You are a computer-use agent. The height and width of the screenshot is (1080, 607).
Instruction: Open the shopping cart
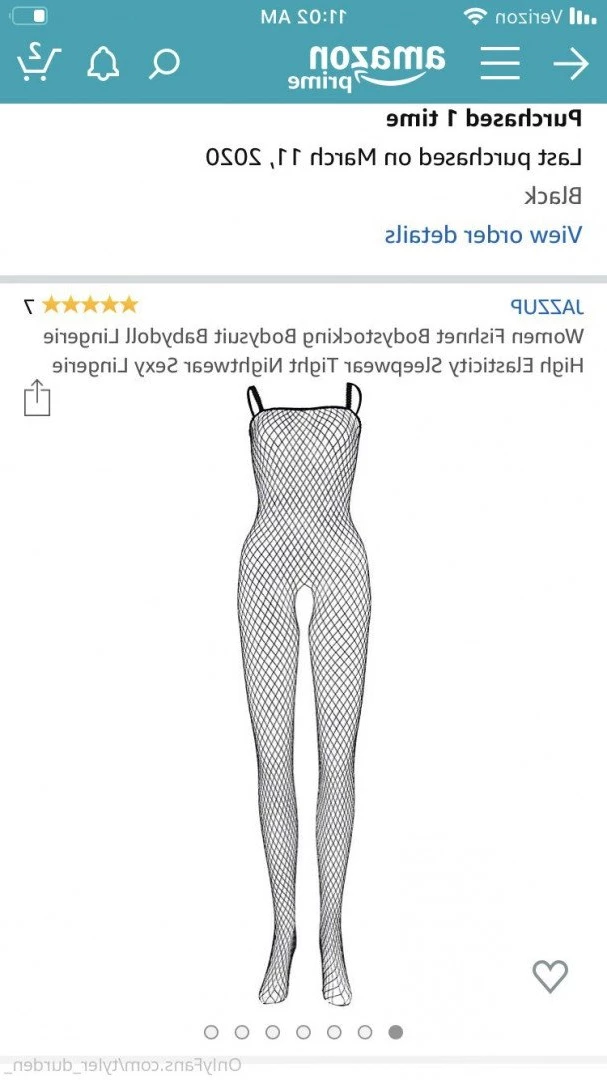tap(36, 63)
